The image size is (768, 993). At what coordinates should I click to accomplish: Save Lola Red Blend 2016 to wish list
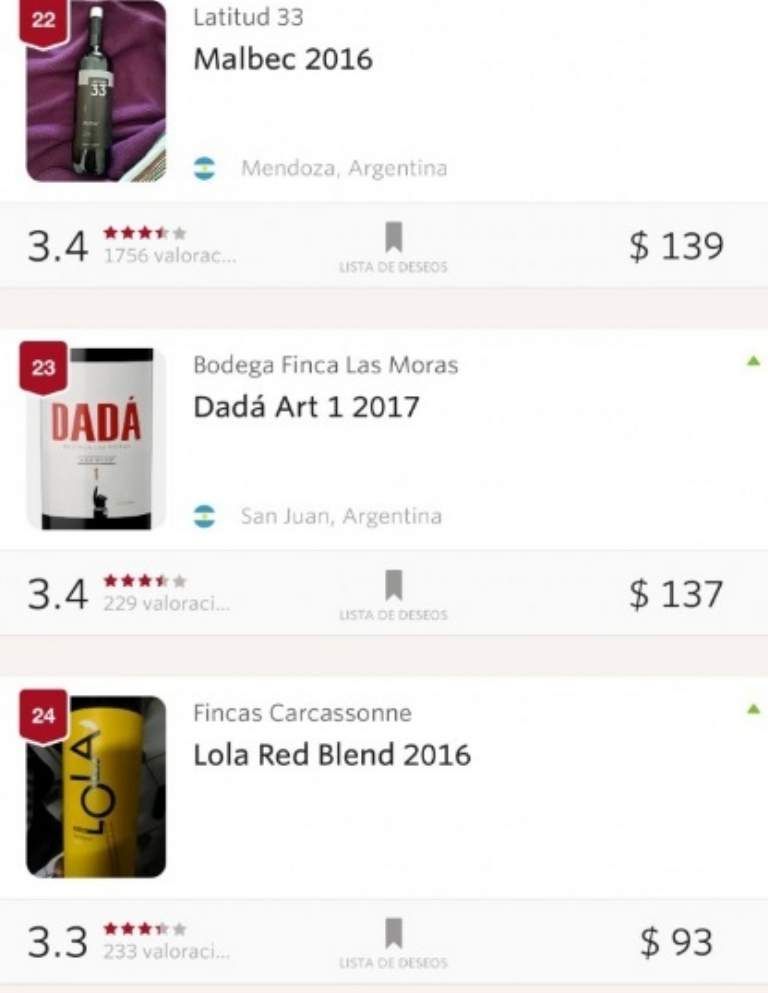coord(393,942)
